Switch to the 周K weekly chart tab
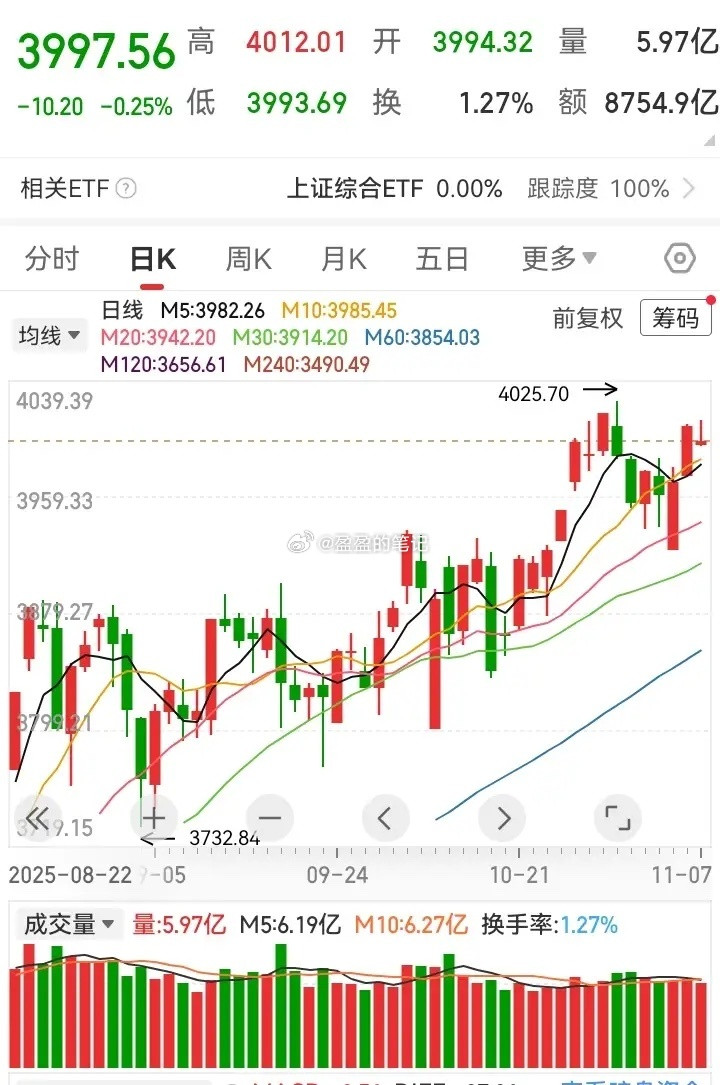The height and width of the screenshot is (1085, 720). coord(247,258)
